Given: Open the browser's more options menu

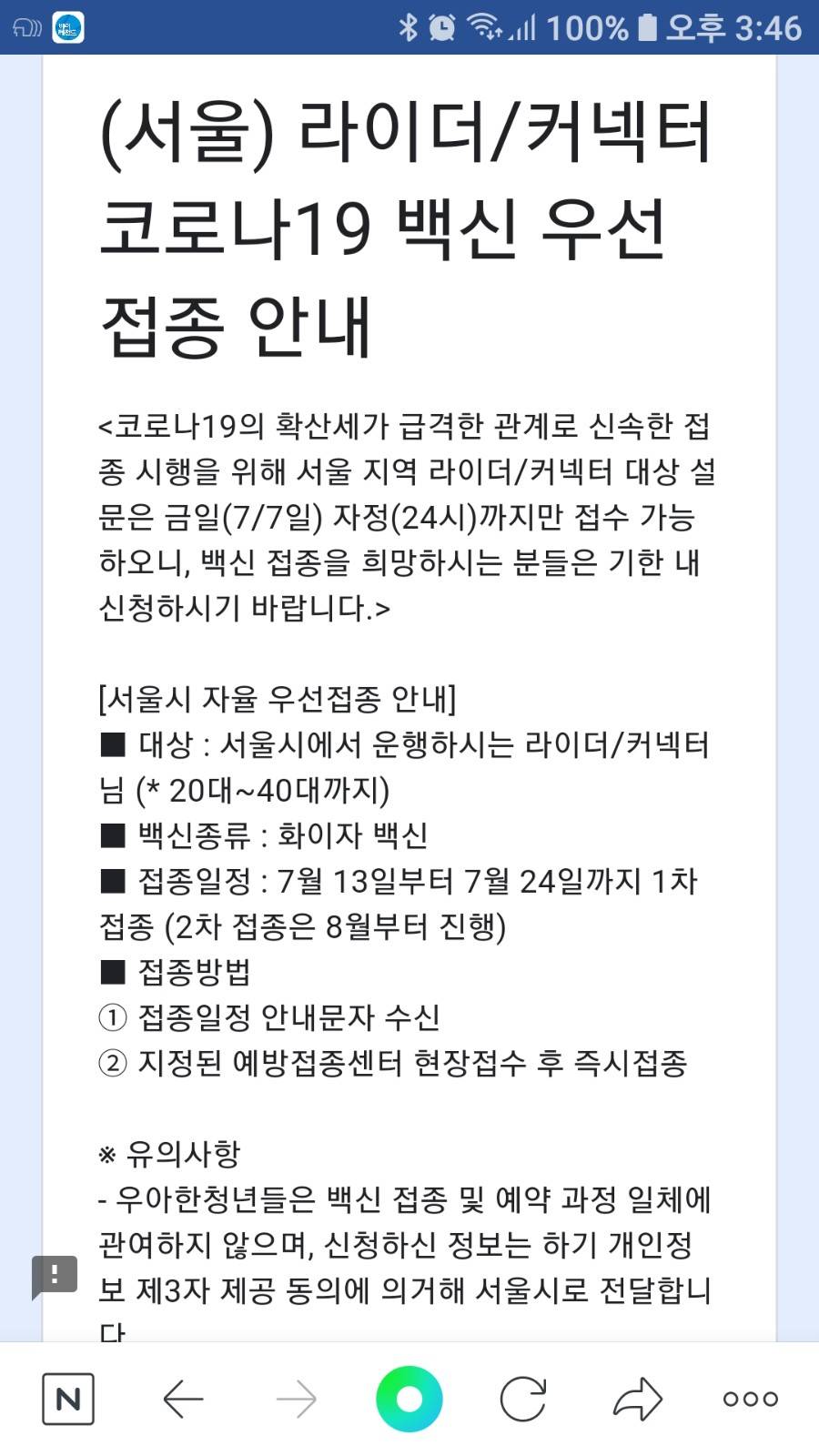Looking at the screenshot, I should click(x=751, y=1399).
